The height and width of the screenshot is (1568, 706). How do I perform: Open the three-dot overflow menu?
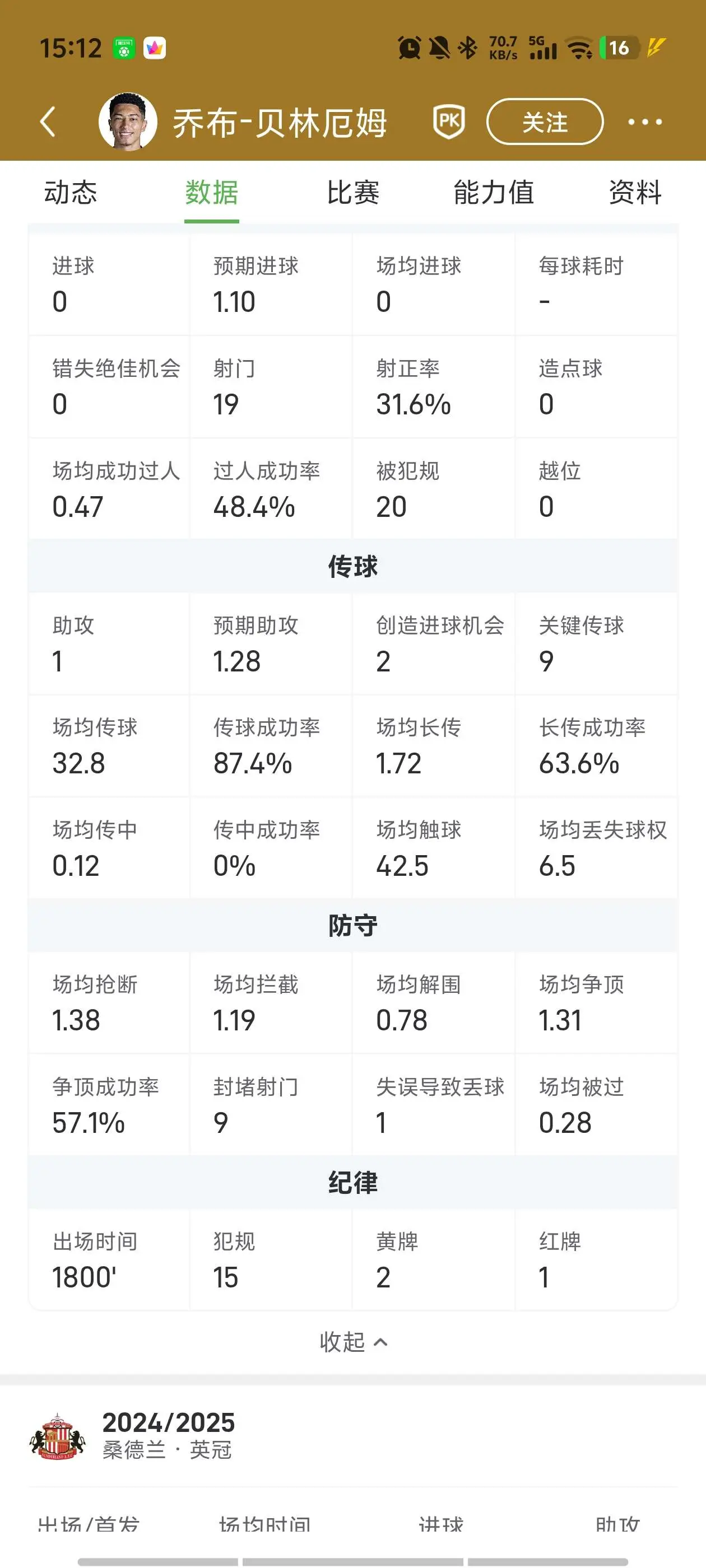click(x=645, y=122)
